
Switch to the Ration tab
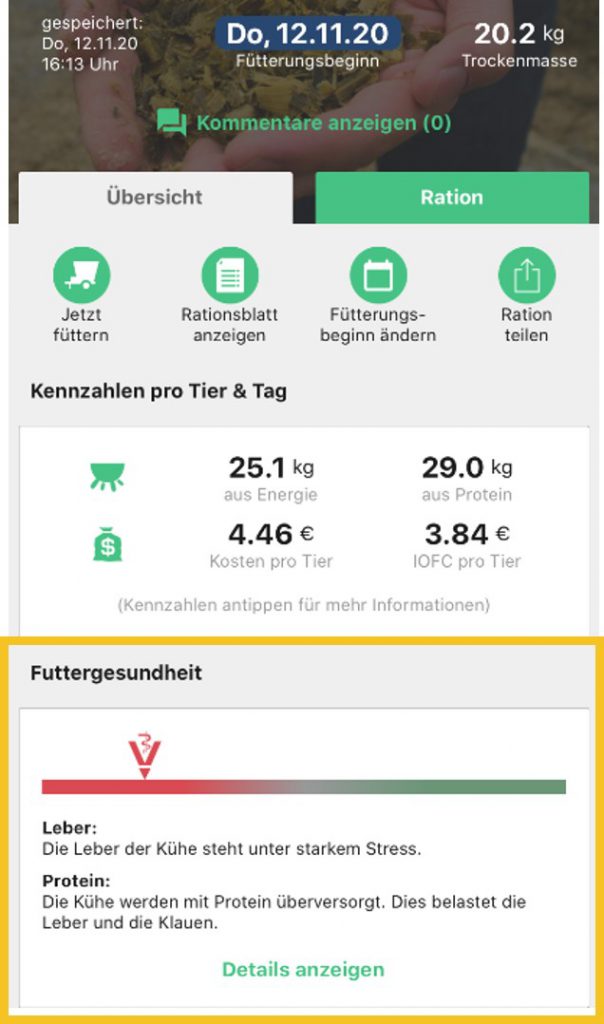(452, 197)
